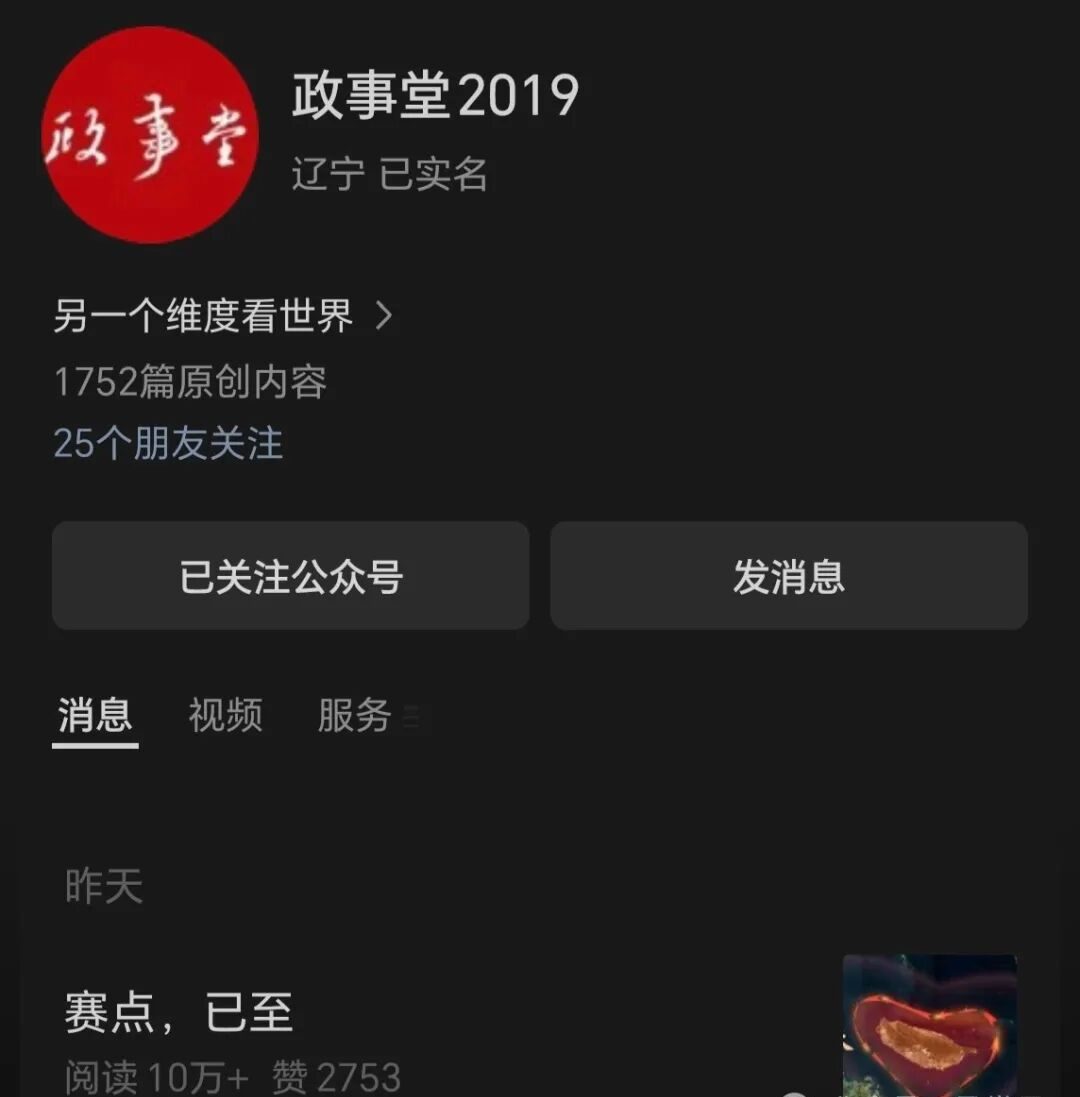The height and width of the screenshot is (1097, 1080).
Task: Open the 政事堂2019 profile avatar
Action: [x=151, y=135]
